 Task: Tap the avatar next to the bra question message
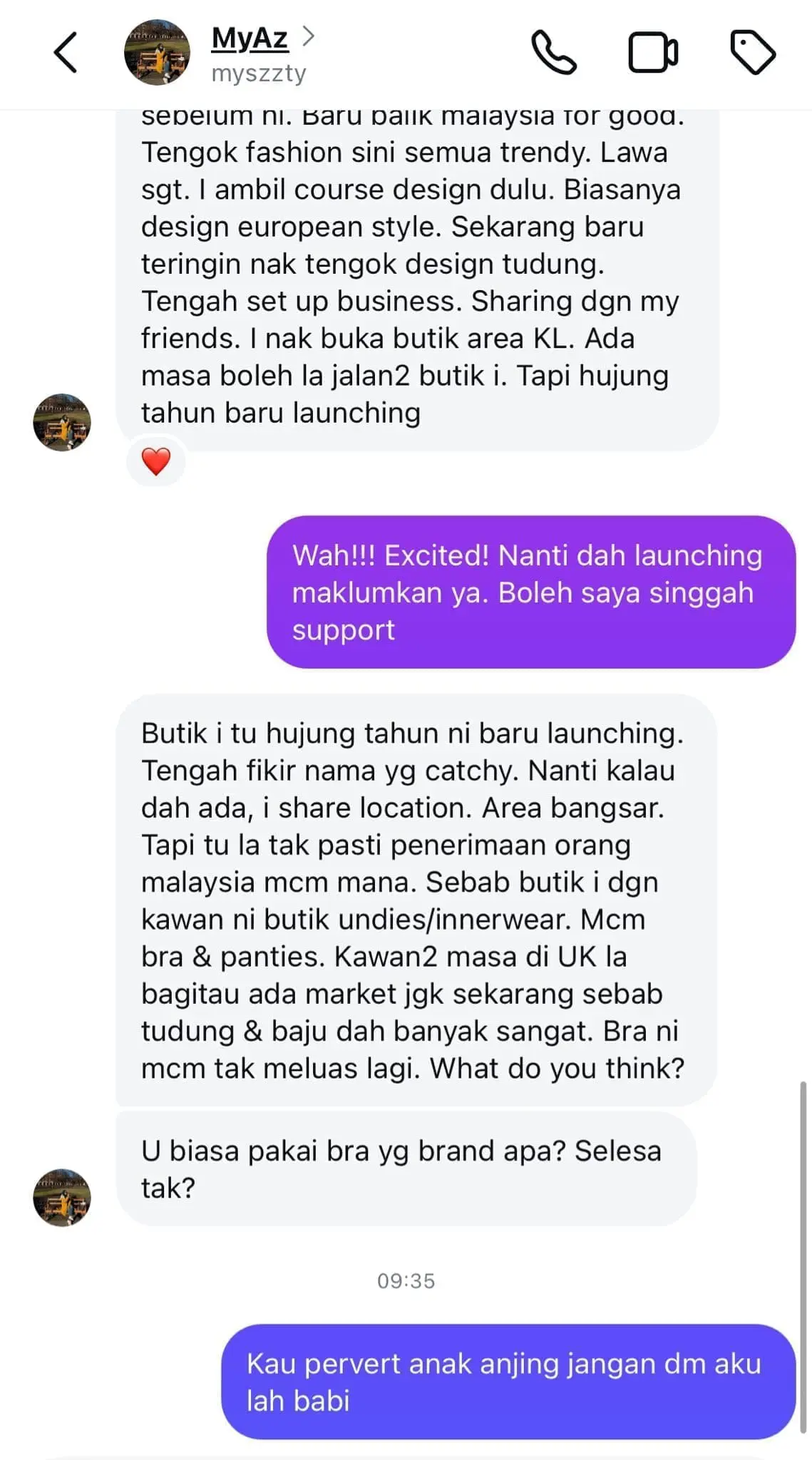[x=63, y=1198]
